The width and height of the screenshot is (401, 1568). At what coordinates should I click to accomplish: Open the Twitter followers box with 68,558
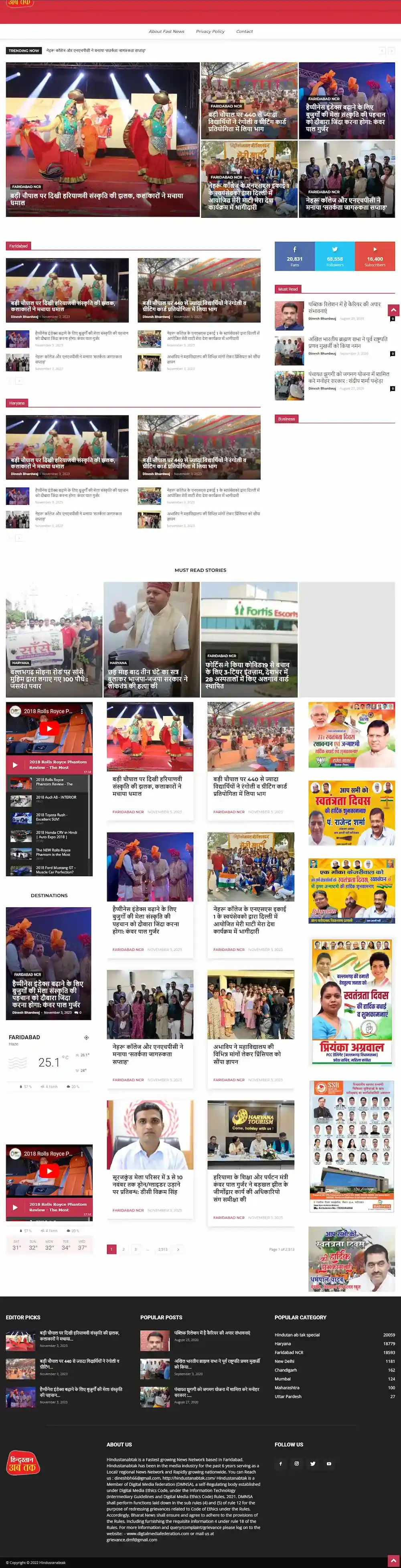point(335,255)
